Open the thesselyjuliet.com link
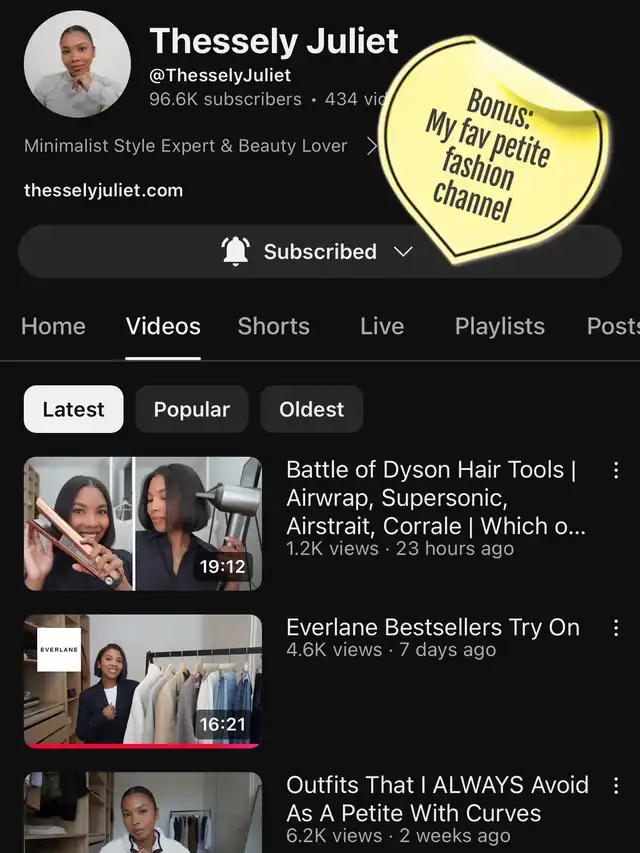The width and height of the screenshot is (640, 853). pos(103,190)
